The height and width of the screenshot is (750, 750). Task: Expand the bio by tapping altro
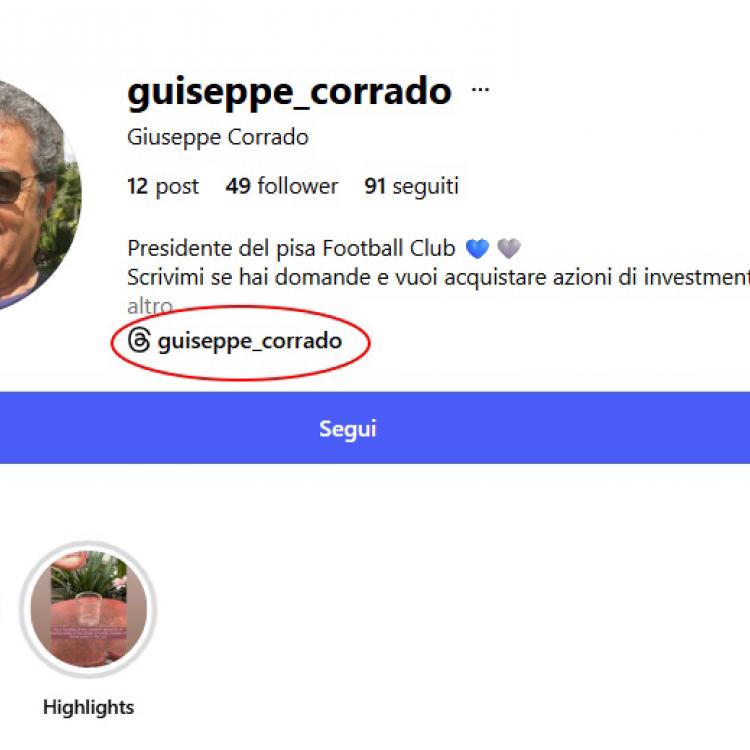tap(150, 306)
